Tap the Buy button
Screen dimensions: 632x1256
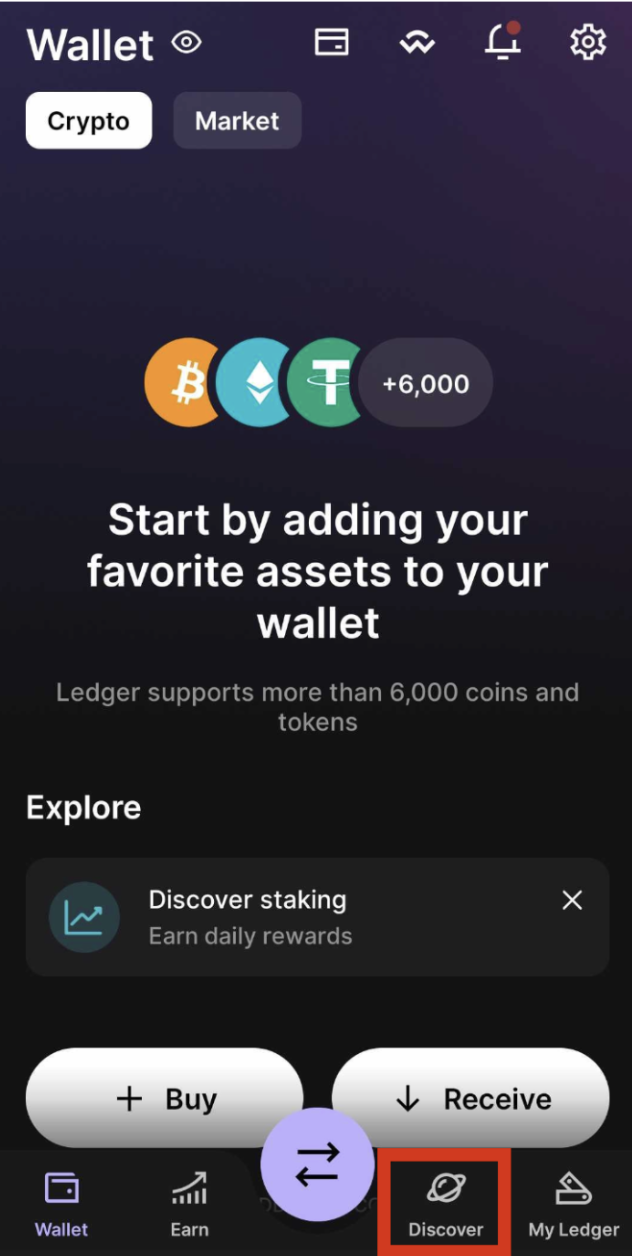[x=164, y=1099]
